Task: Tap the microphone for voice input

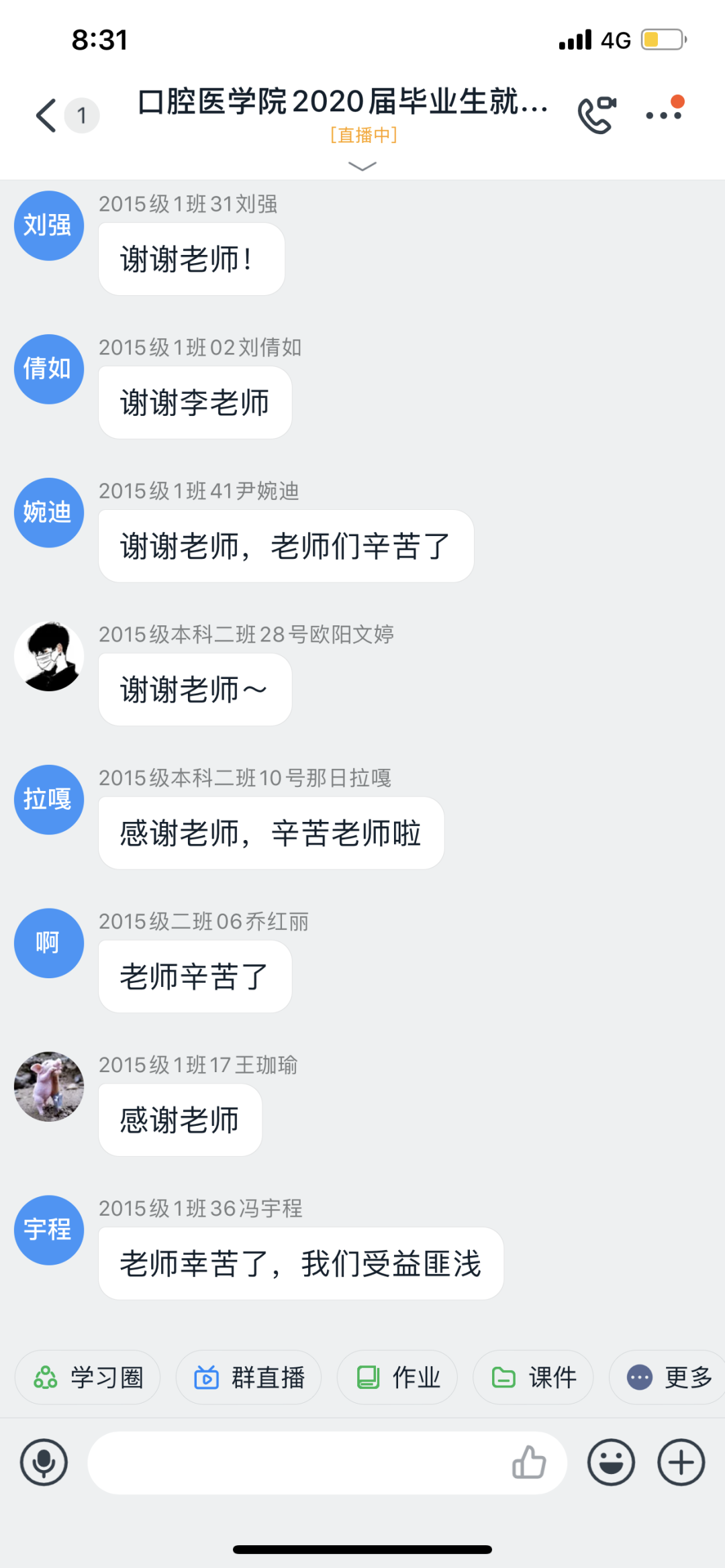Action: tap(44, 1463)
